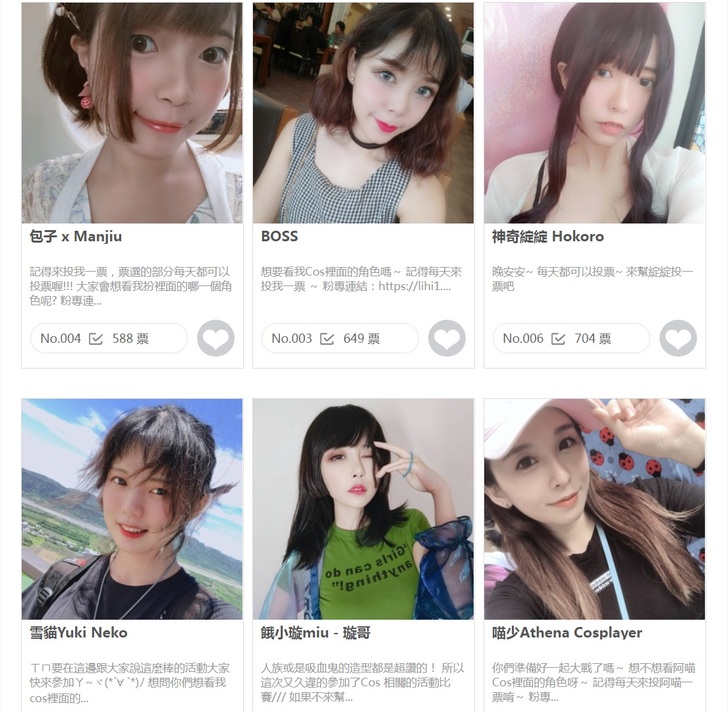The height and width of the screenshot is (712, 728).
Task: Open 包子 x Manjiu's contestant photo
Action: (x=132, y=112)
